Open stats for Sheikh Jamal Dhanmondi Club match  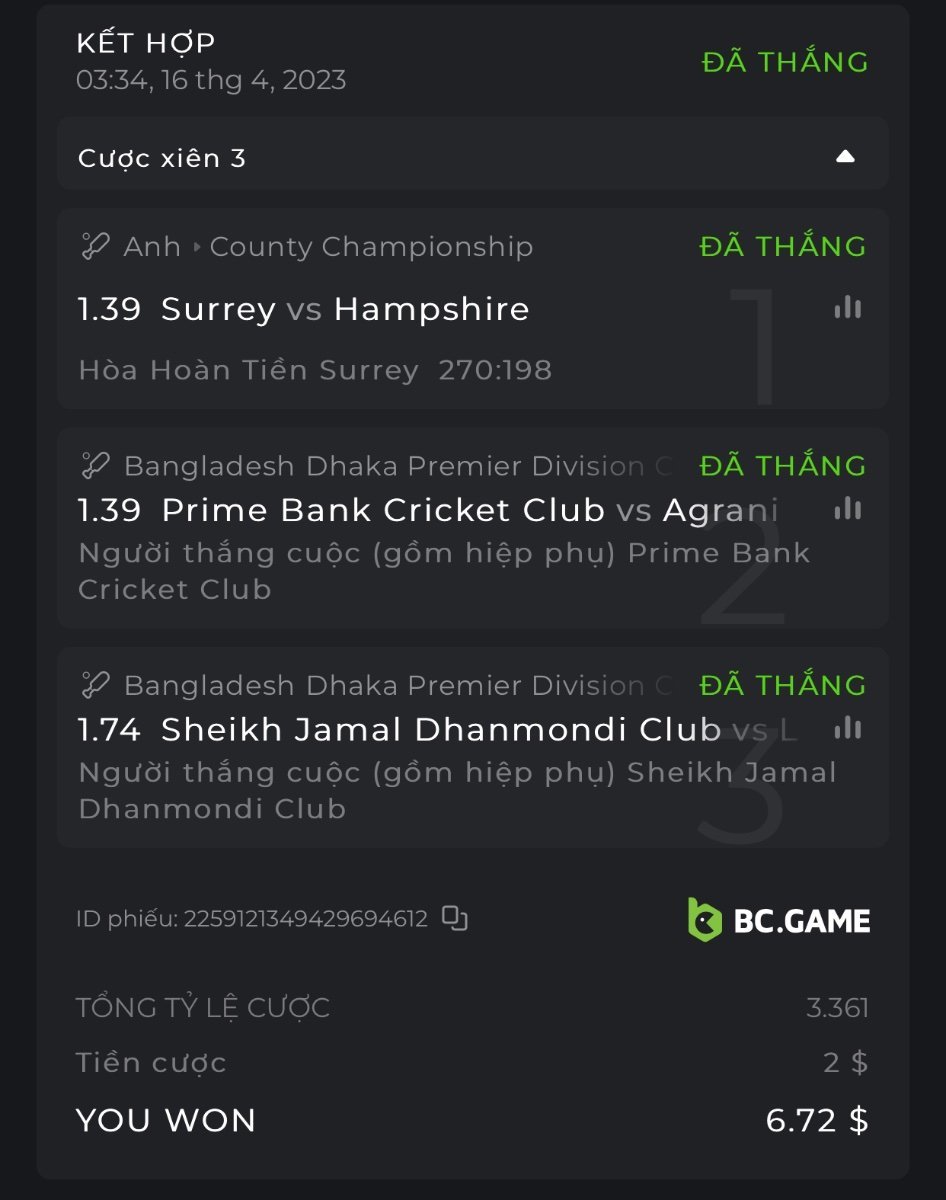coord(847,728)
